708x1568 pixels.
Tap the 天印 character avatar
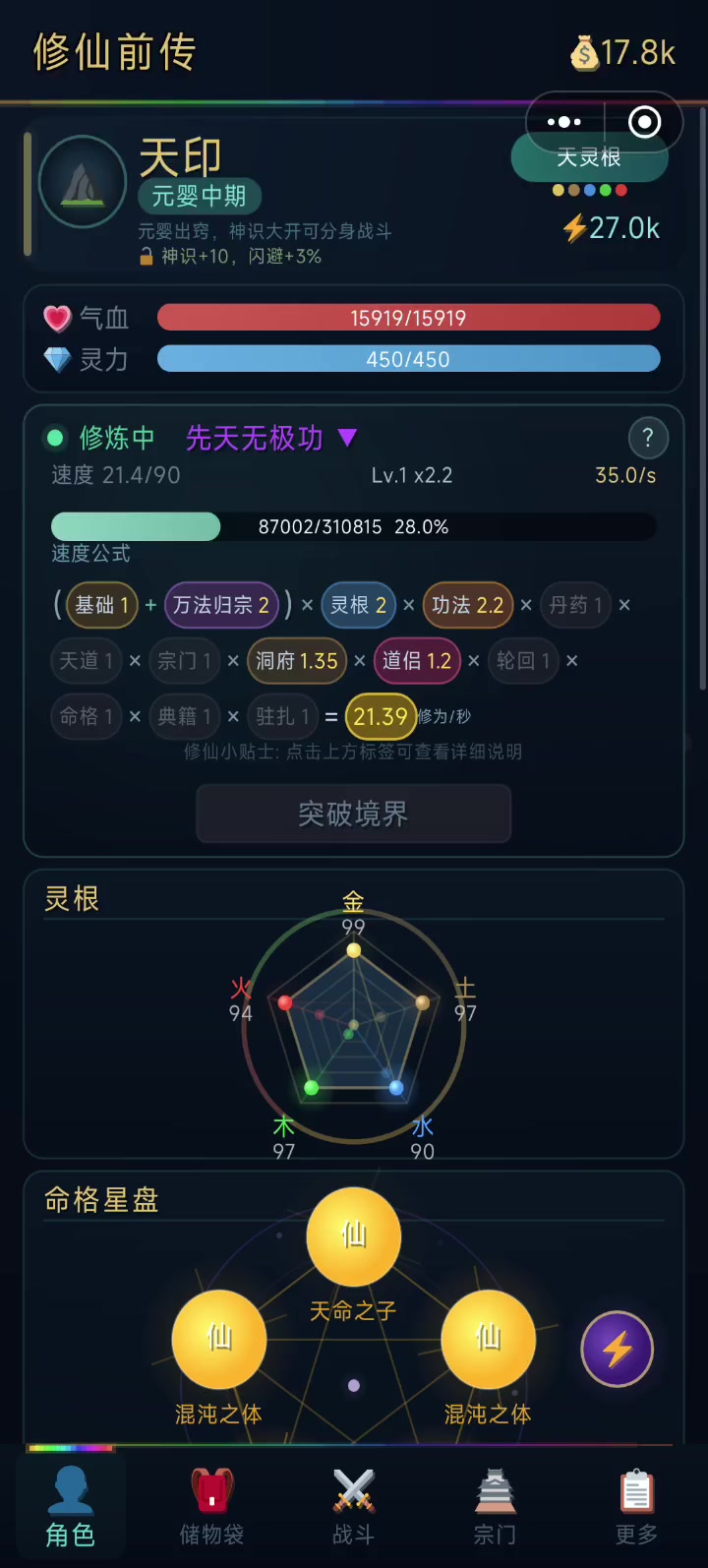pyautogui.click(x=83, y=182)
